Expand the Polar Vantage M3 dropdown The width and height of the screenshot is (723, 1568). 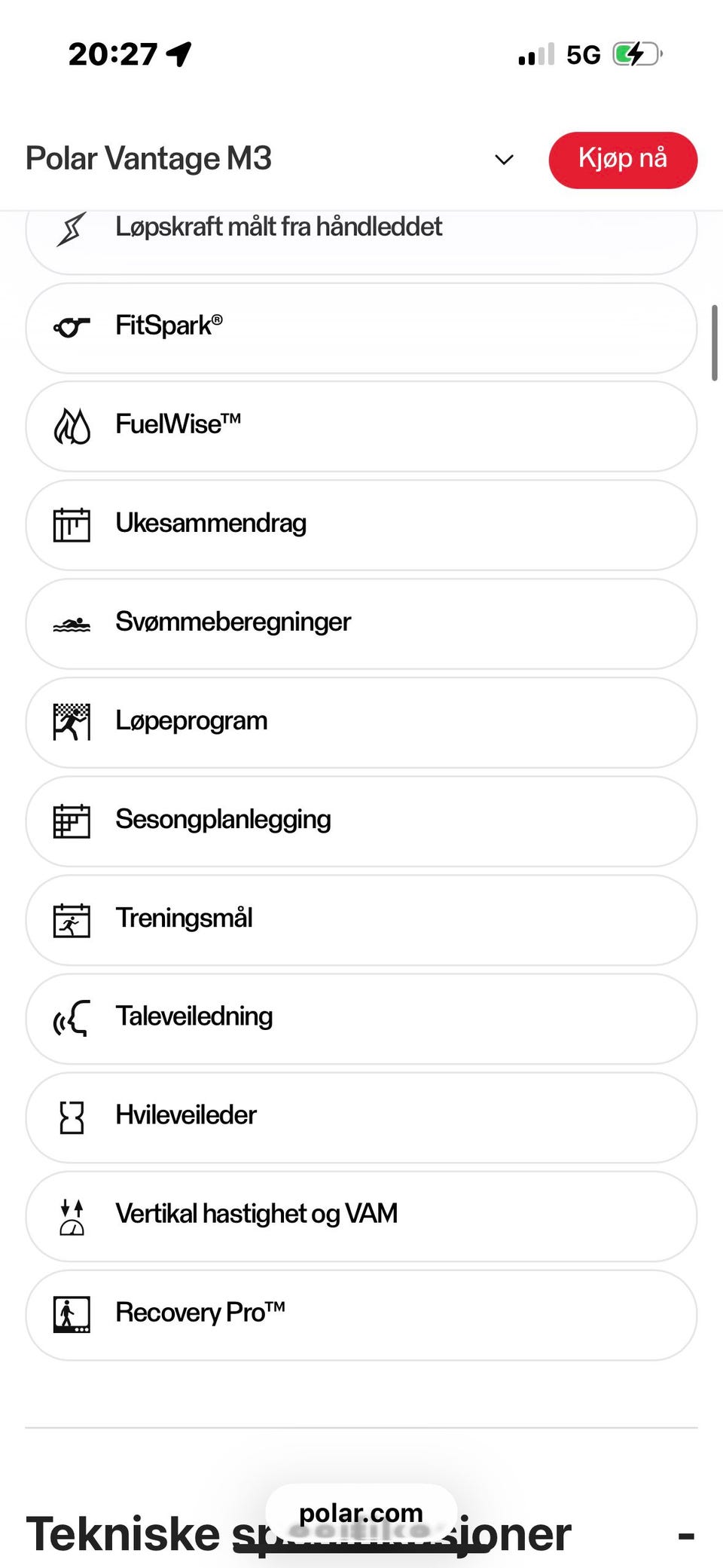click(x=503, y=160)
